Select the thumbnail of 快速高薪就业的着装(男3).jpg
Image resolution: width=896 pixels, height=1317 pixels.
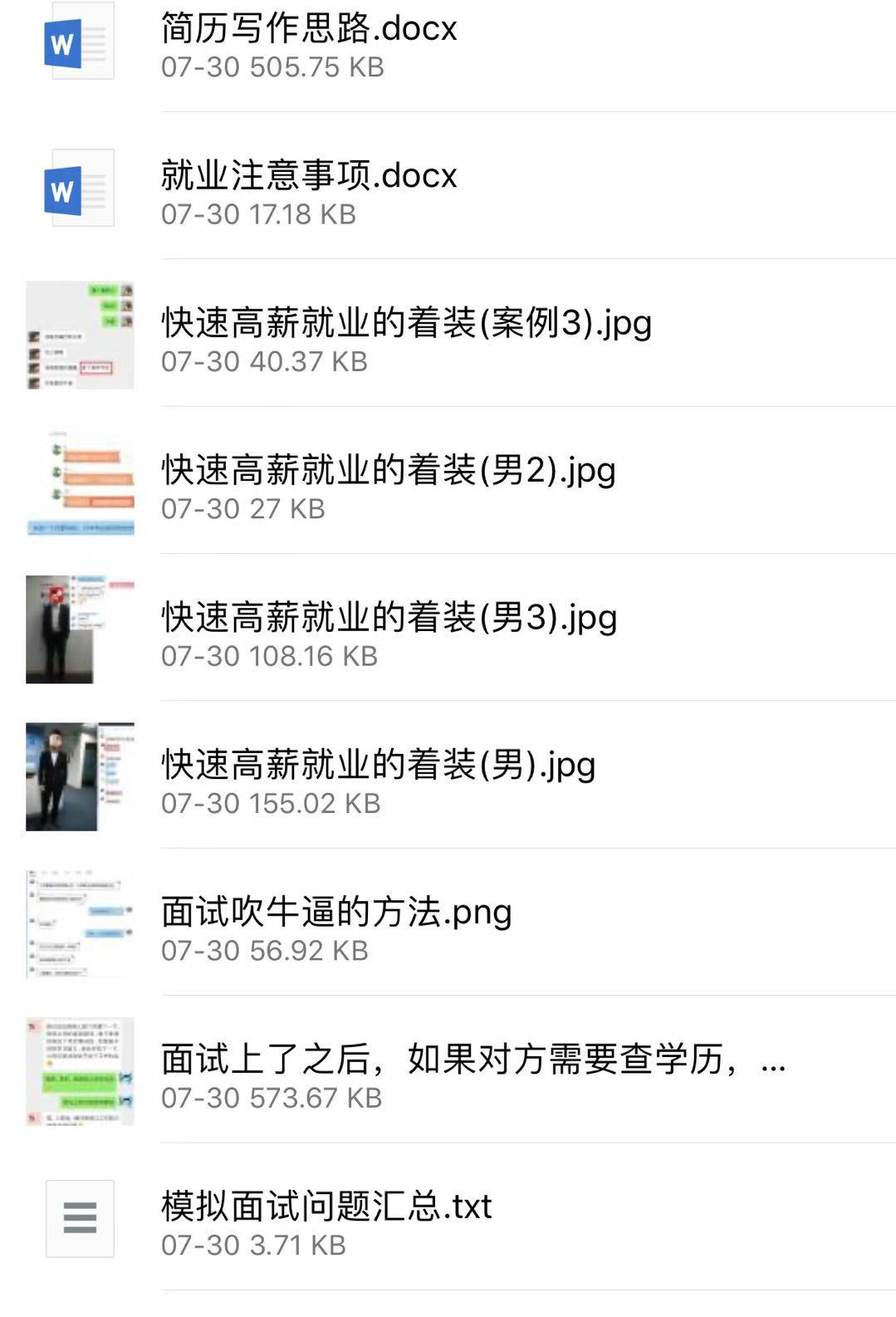click(x=80, y=628)
